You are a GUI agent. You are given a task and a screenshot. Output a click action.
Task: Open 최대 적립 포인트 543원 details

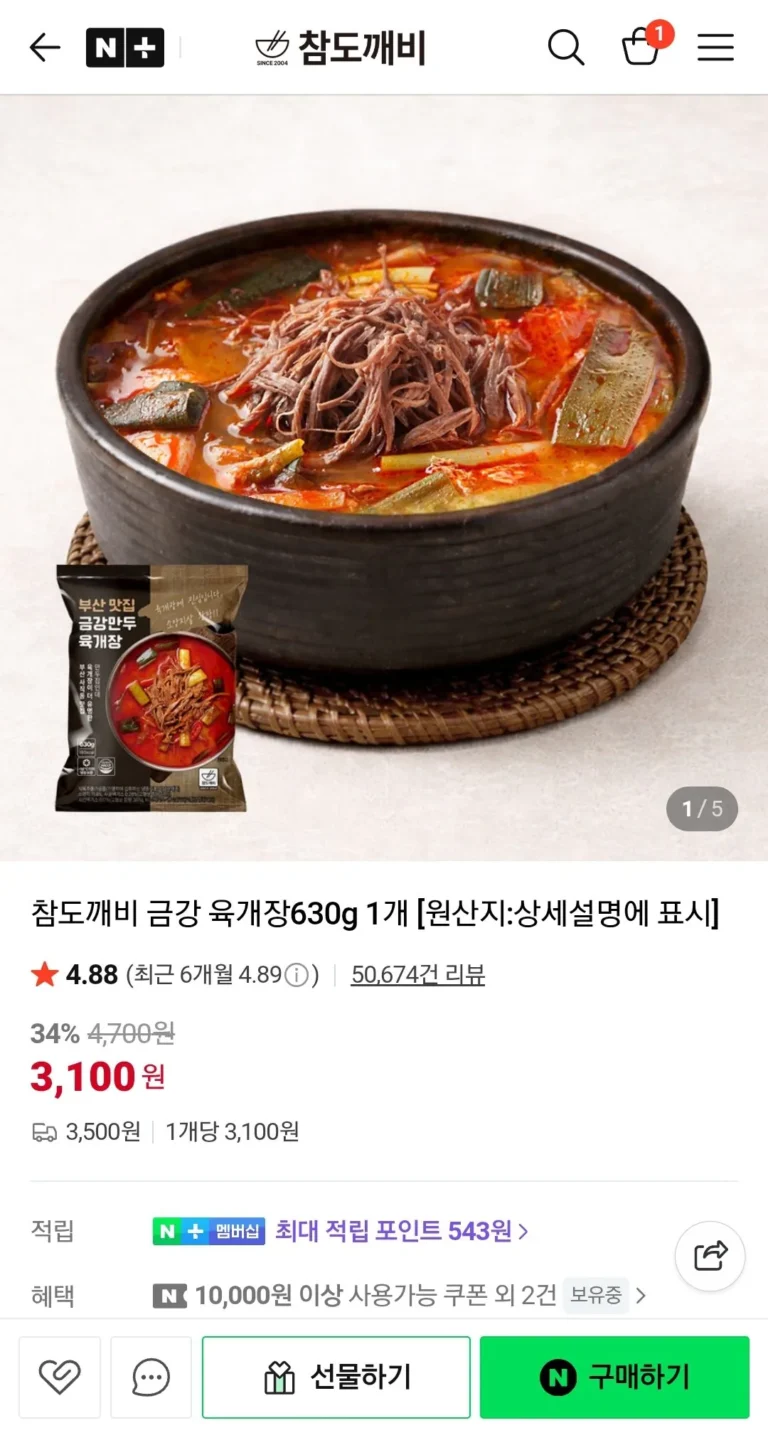[x=400, y=1231]
